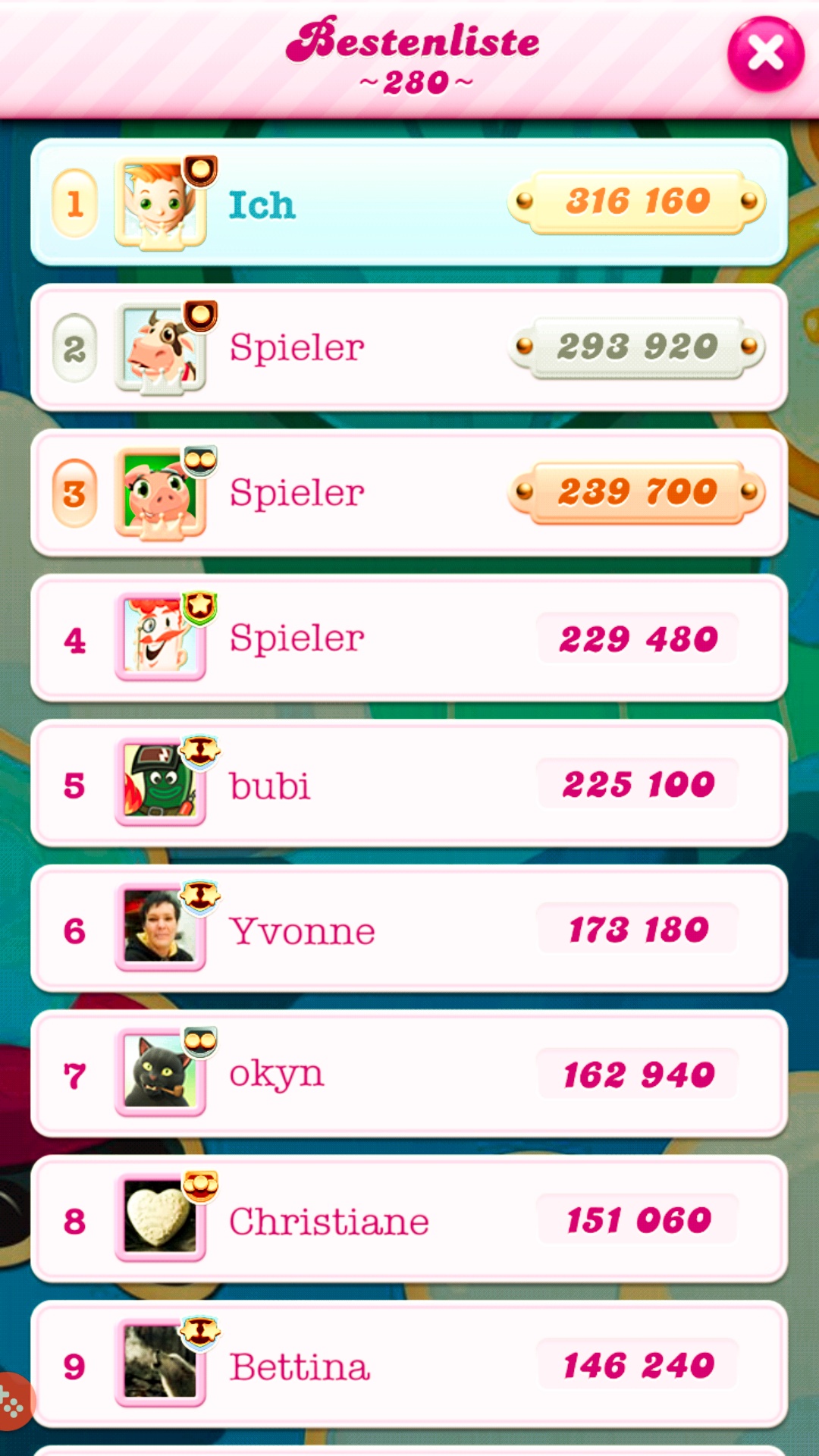The image size is (819, 1456).
Task: Open the second-place Spieler with cow avatar
Action: pos(409,348)
